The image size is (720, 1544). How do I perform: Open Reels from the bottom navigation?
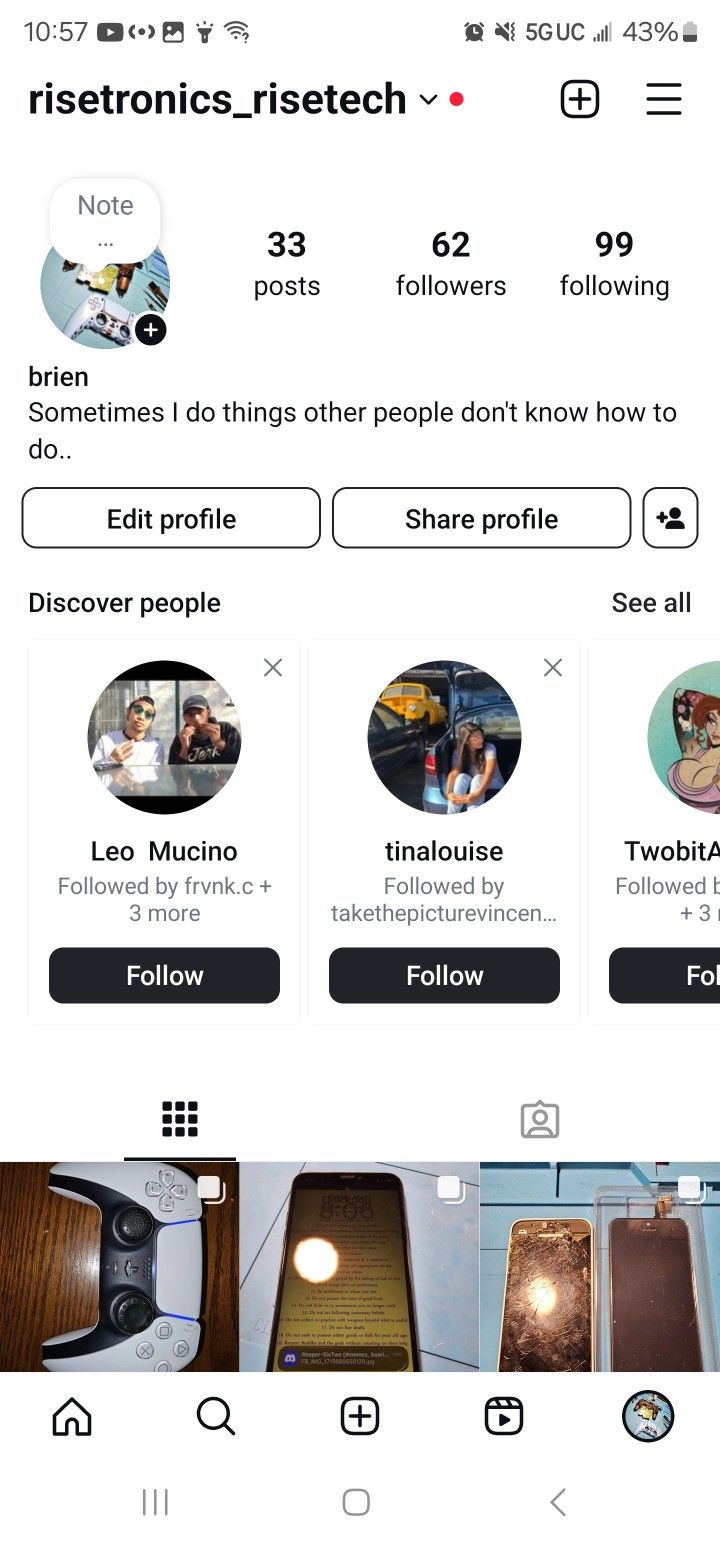pyautogui.click(x=503, y=1416)
